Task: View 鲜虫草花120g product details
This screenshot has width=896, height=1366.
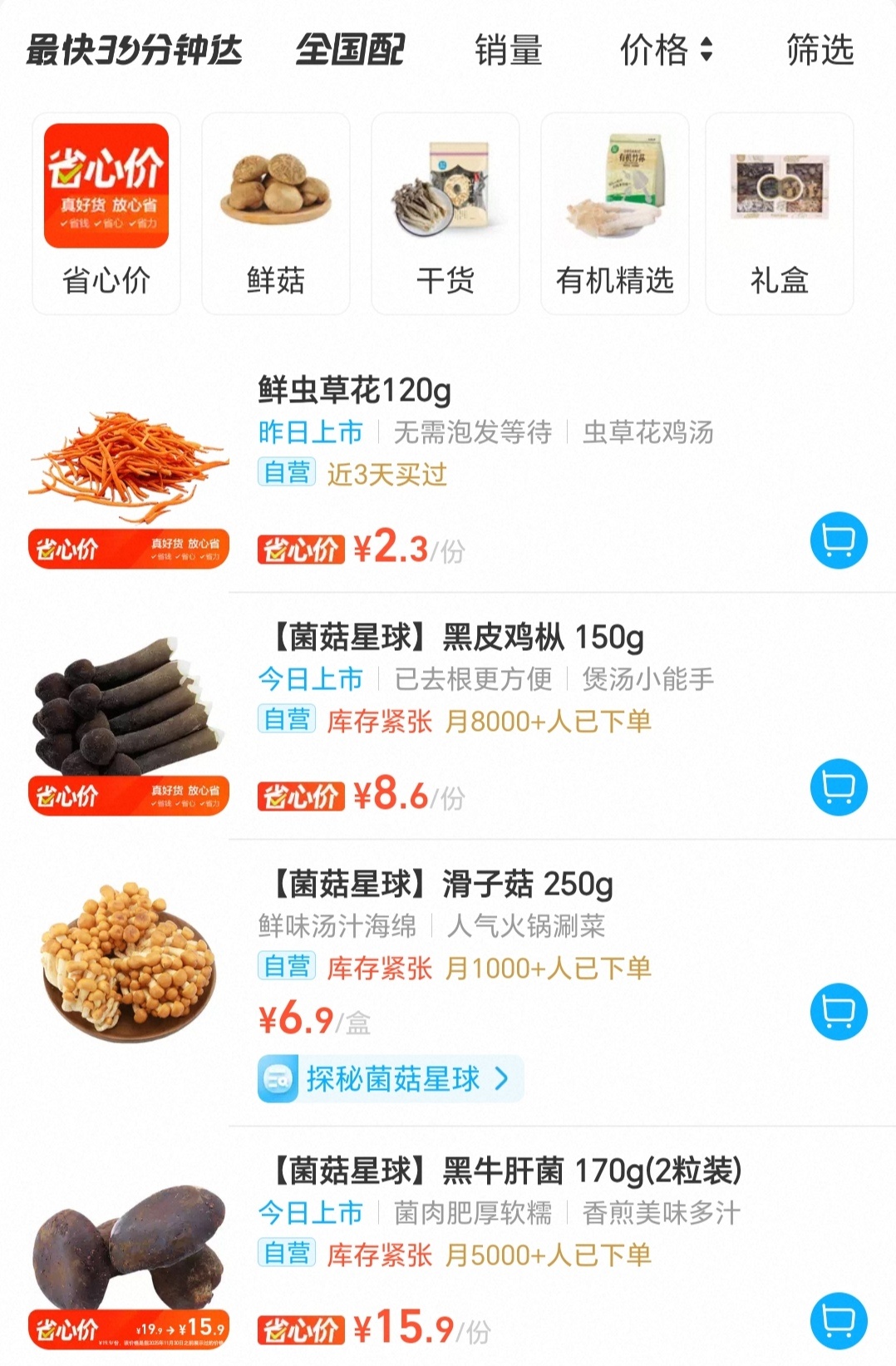Action: (x=355, y=390)
